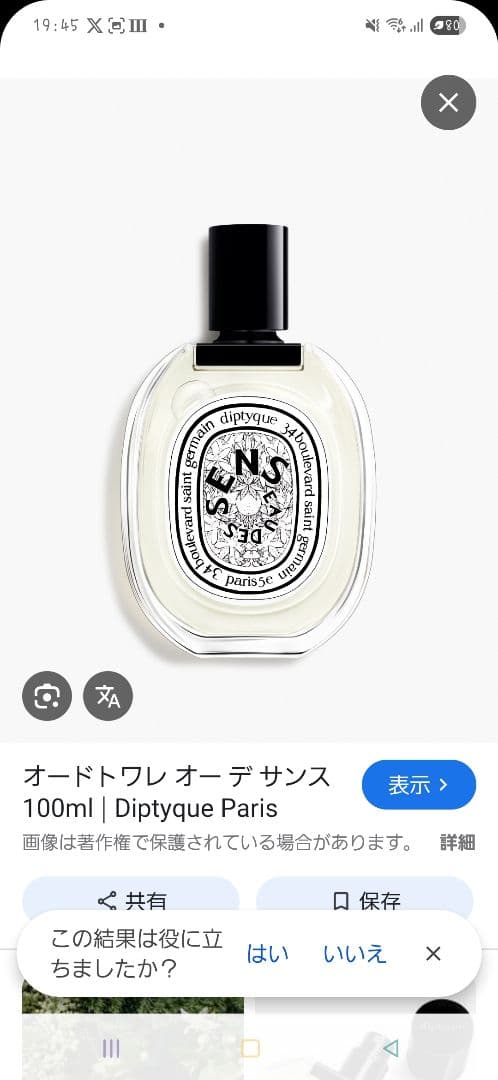The height and width of the screenshot is (1080, 498).
Task: Translate text in the image
Action: (x=108, y=696)
